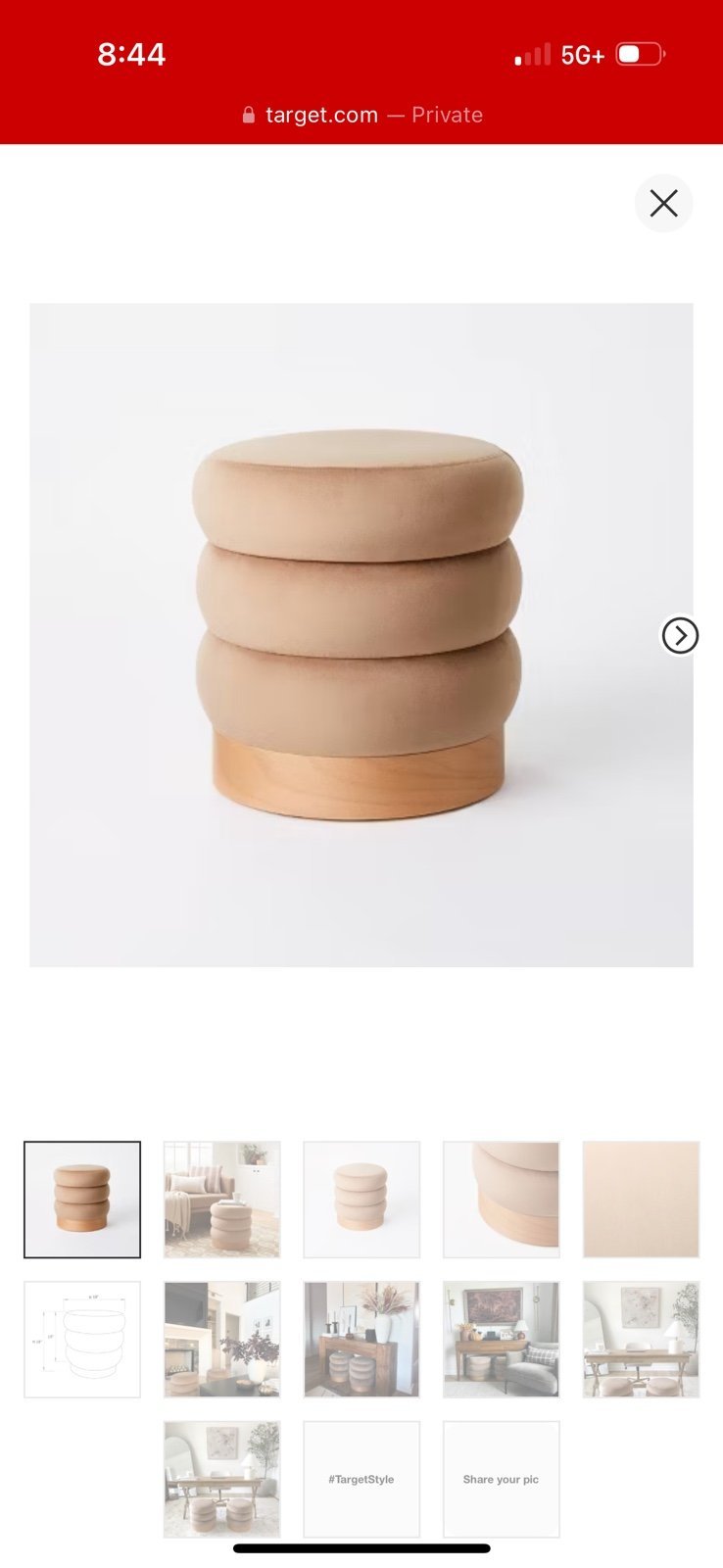Select the first ottoman thumbnail

click(82, 1200)
